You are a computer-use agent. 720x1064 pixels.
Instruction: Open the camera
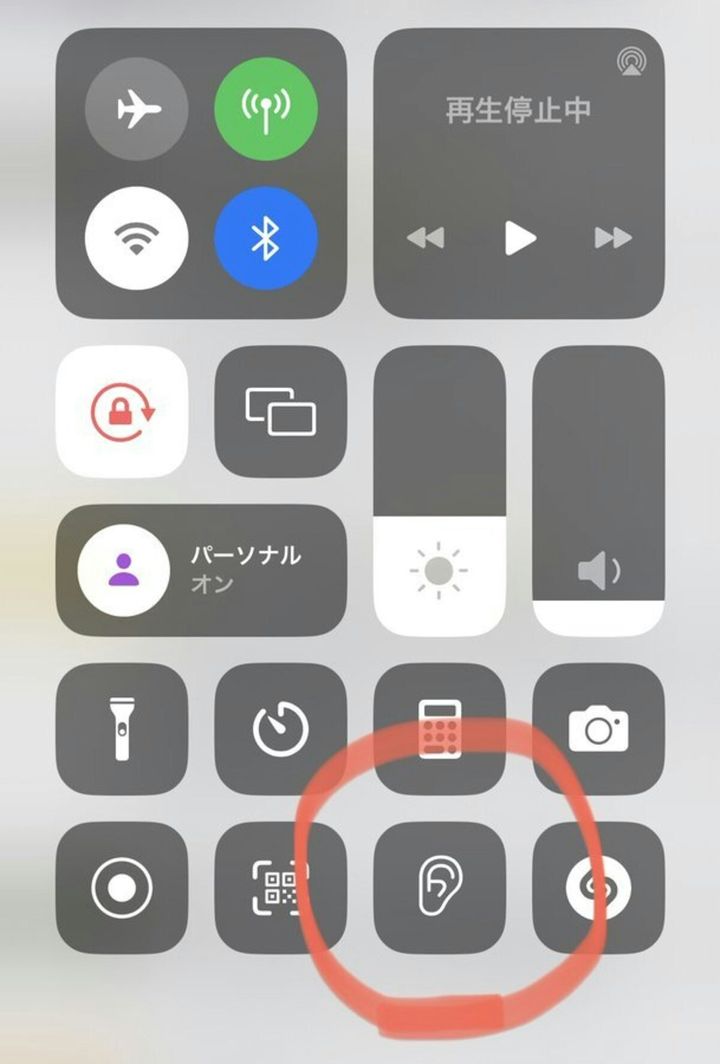pos(598,729)
